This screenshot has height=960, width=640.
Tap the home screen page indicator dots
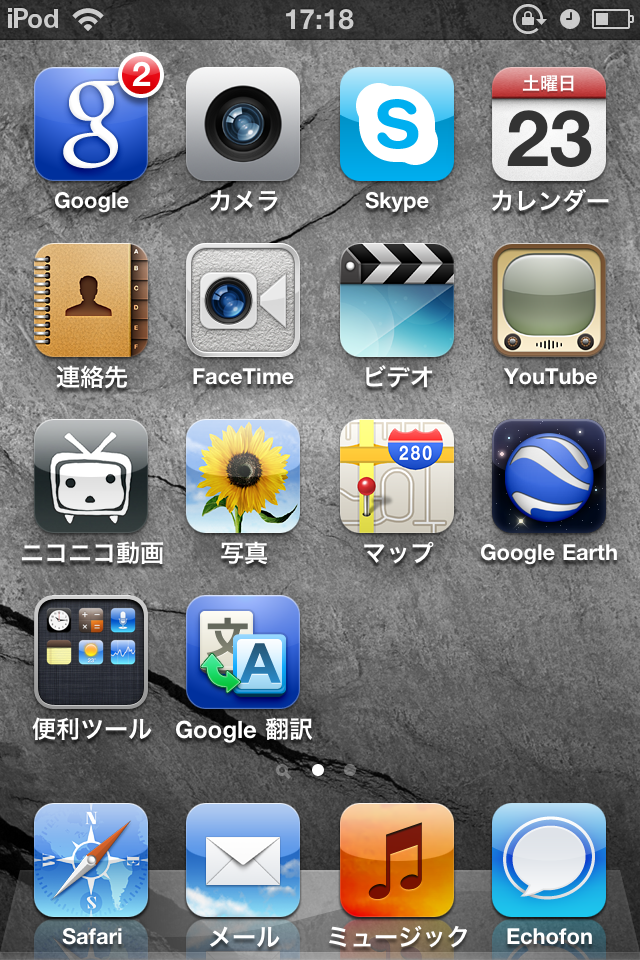(318, 770)
